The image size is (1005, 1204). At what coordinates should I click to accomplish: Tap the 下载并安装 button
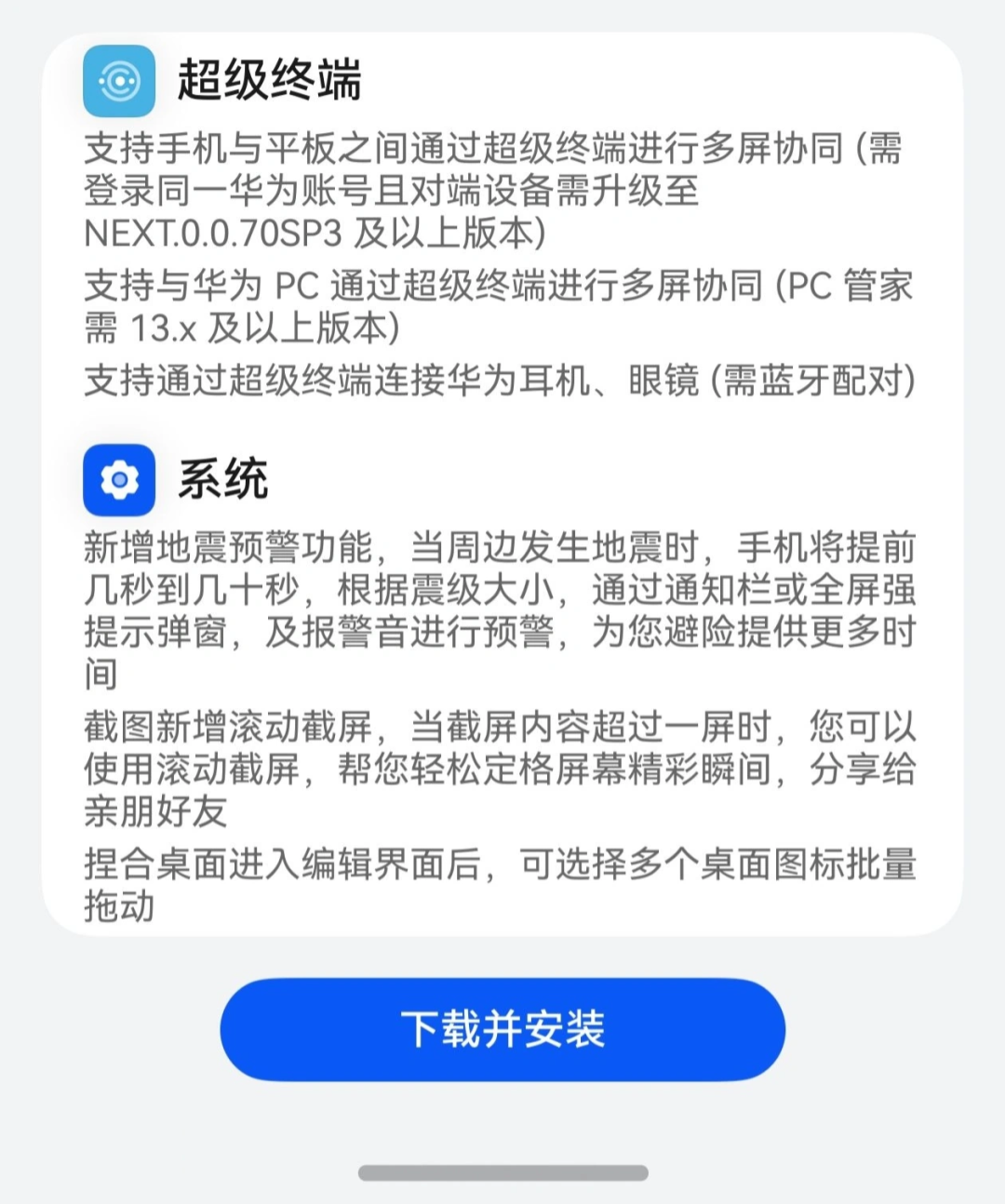pos(502,1028)
